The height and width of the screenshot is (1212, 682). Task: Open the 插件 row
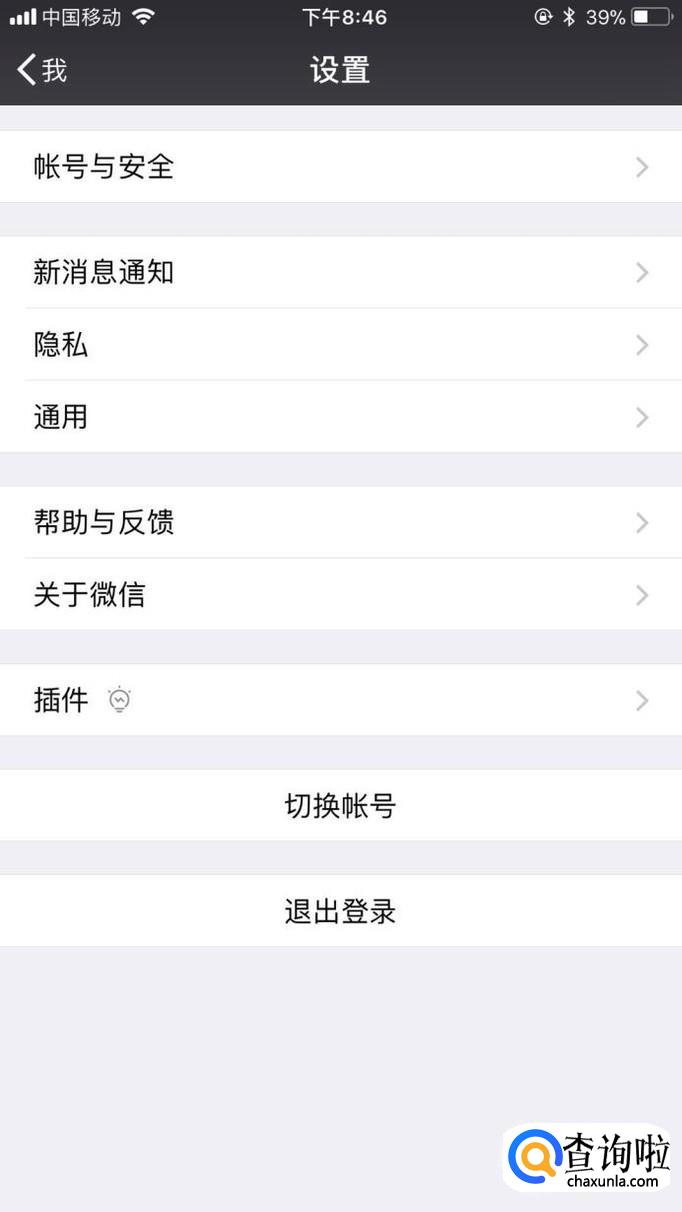(x=340, y=701)
